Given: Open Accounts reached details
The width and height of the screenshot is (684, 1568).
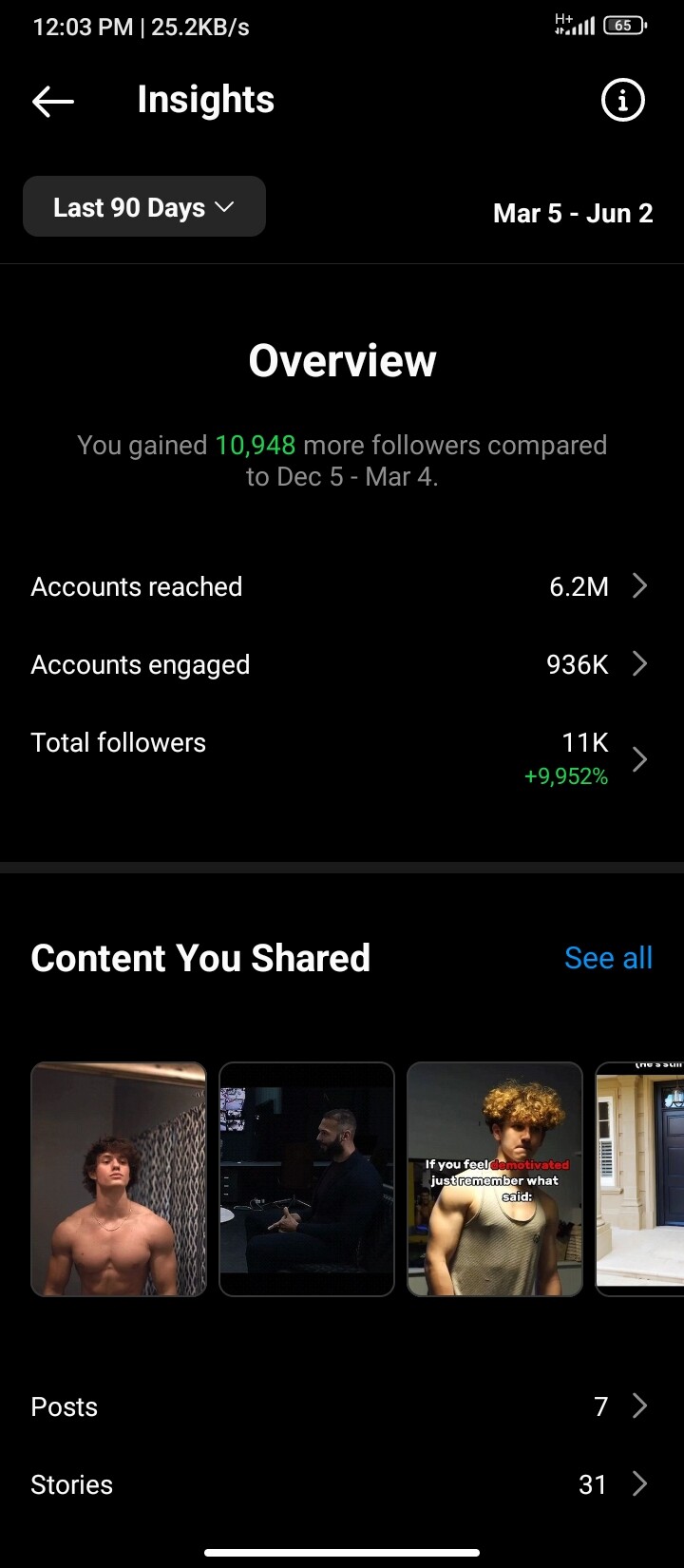Looking at the screenshot, I should (x=342, y=586).
